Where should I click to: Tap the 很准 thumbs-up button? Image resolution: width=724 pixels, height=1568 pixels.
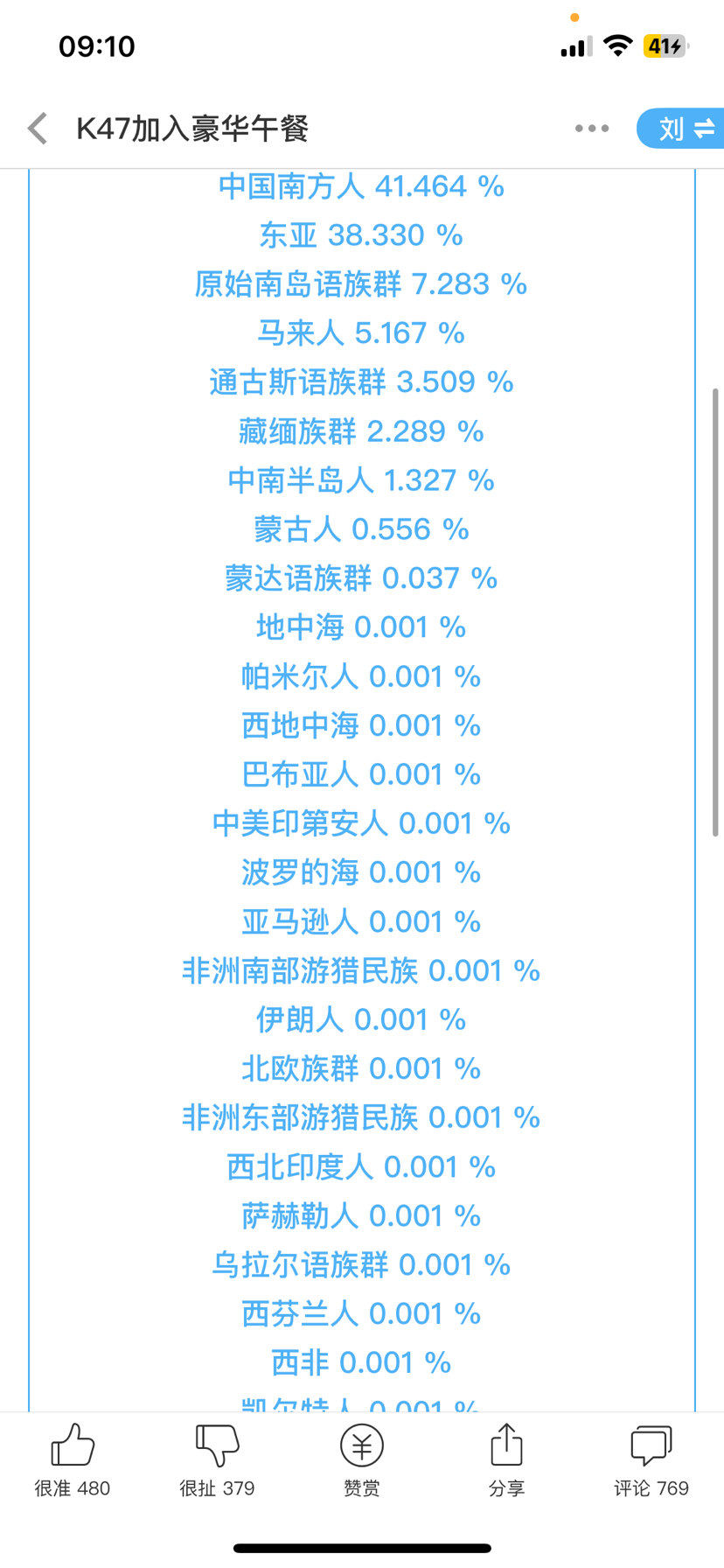[73, 1460]
